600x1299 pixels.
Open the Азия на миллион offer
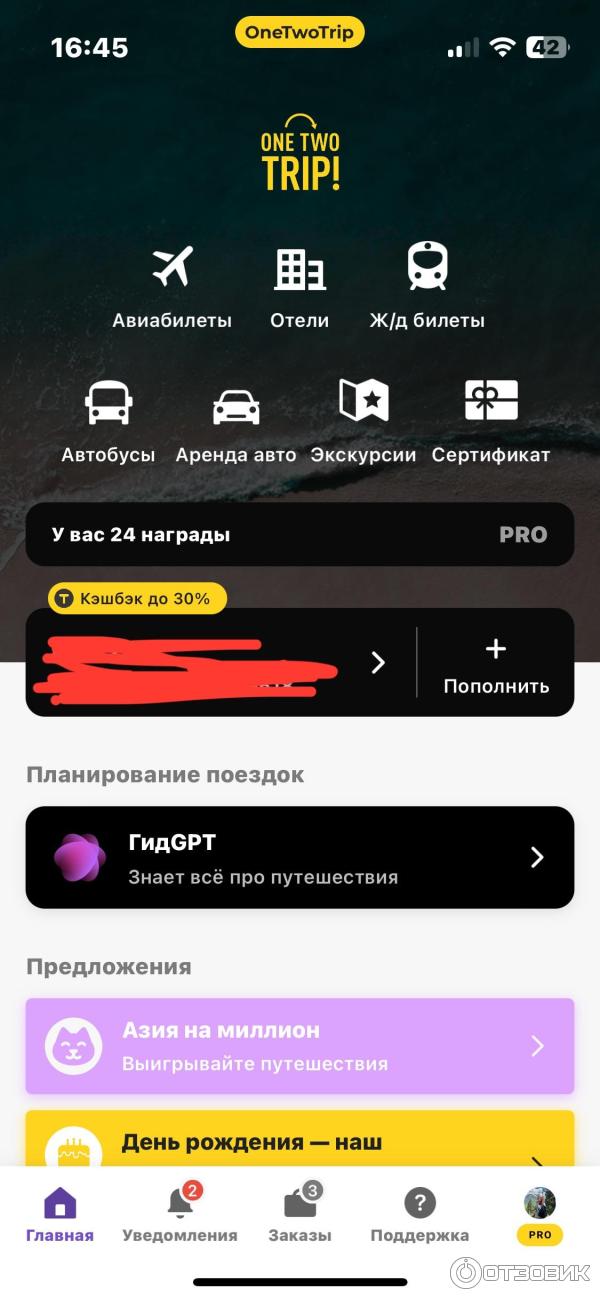point(299,1045)
